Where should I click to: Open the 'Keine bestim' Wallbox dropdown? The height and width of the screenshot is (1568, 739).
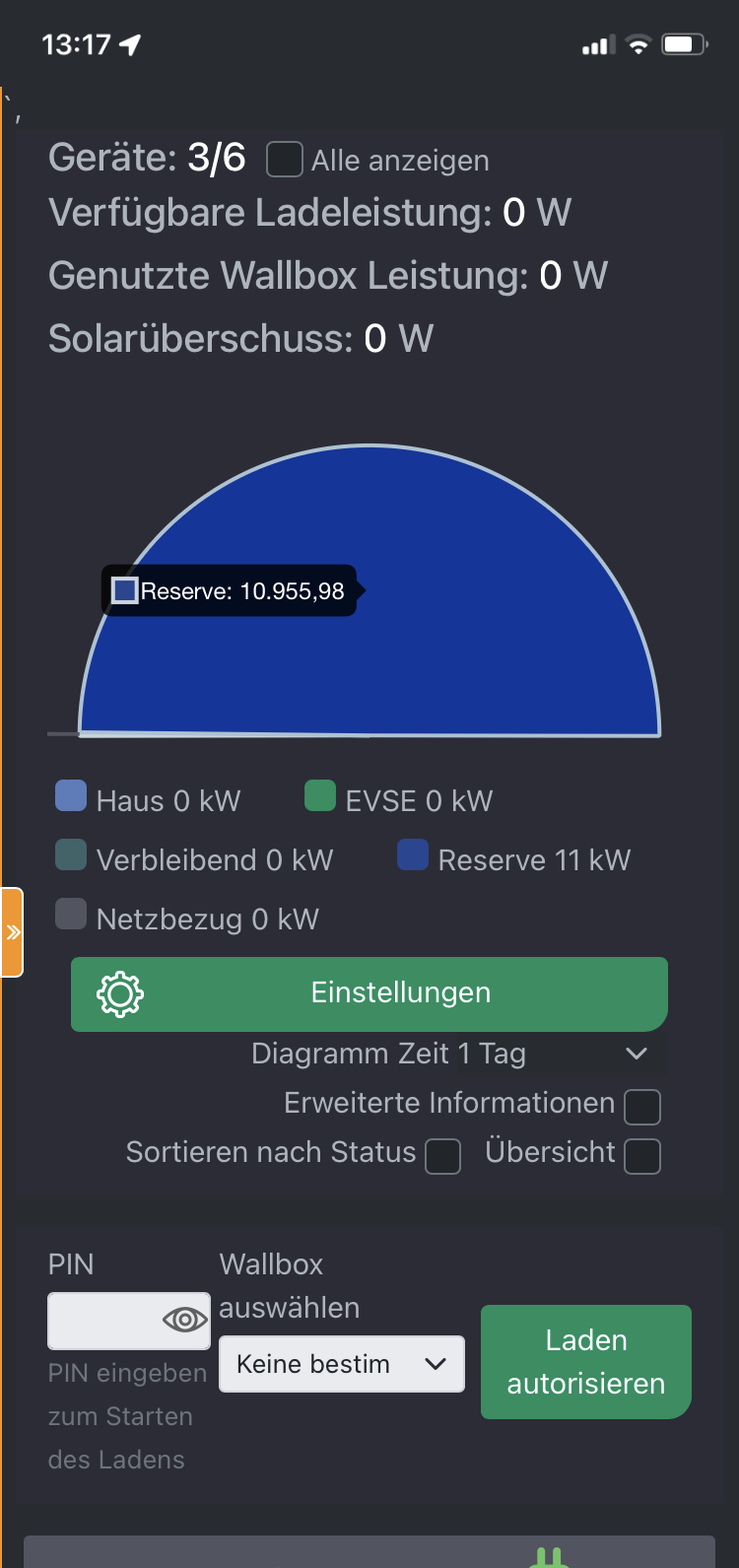point(342,1364)
